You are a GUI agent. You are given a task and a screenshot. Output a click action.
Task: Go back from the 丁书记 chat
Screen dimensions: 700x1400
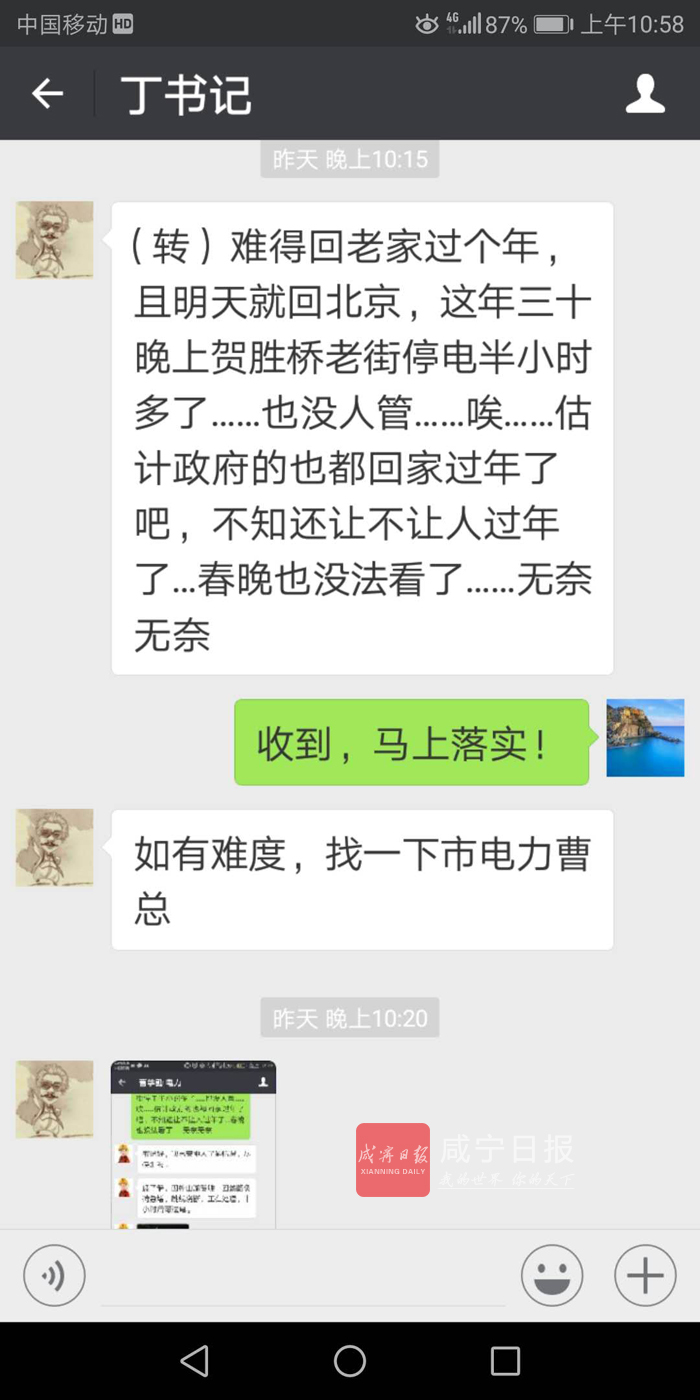(x=47, y=94)
